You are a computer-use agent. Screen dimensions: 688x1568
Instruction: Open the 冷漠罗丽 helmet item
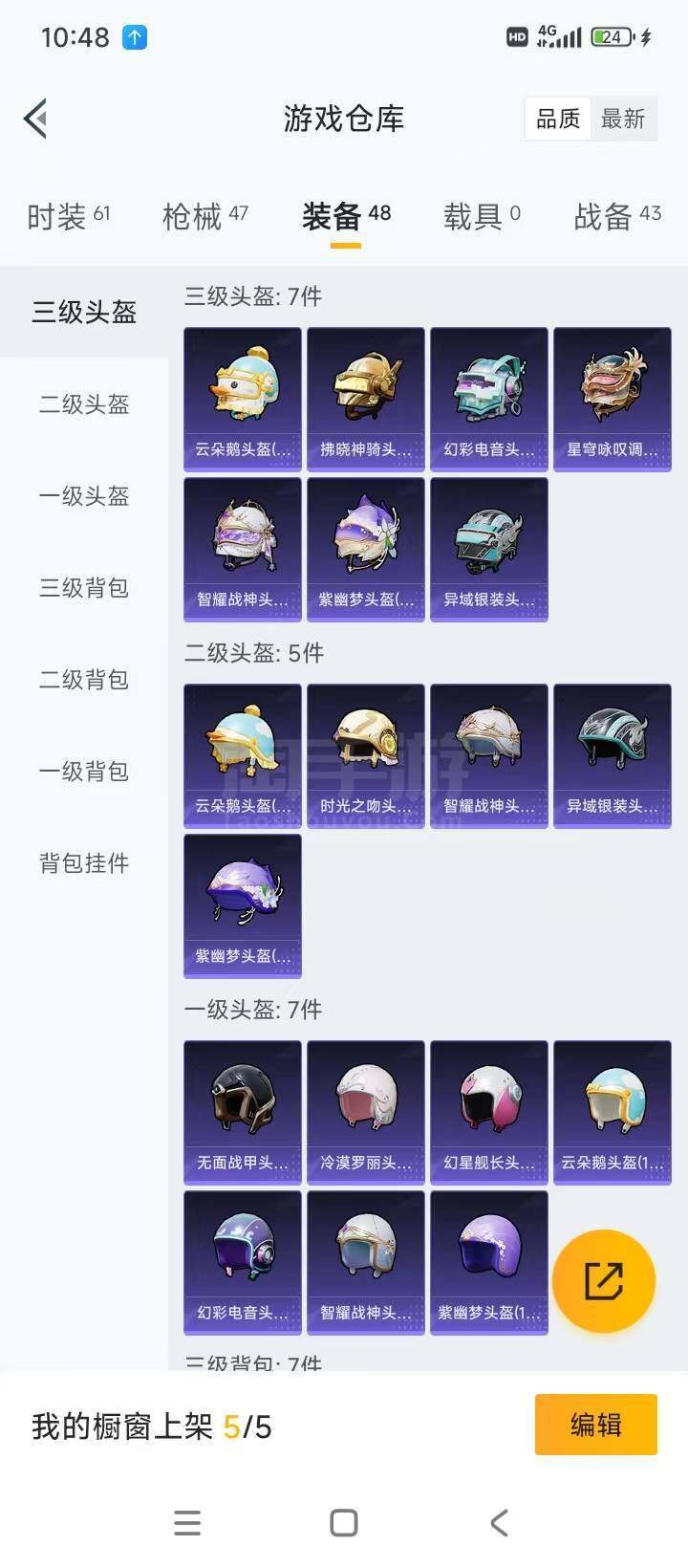point(366,1112)
